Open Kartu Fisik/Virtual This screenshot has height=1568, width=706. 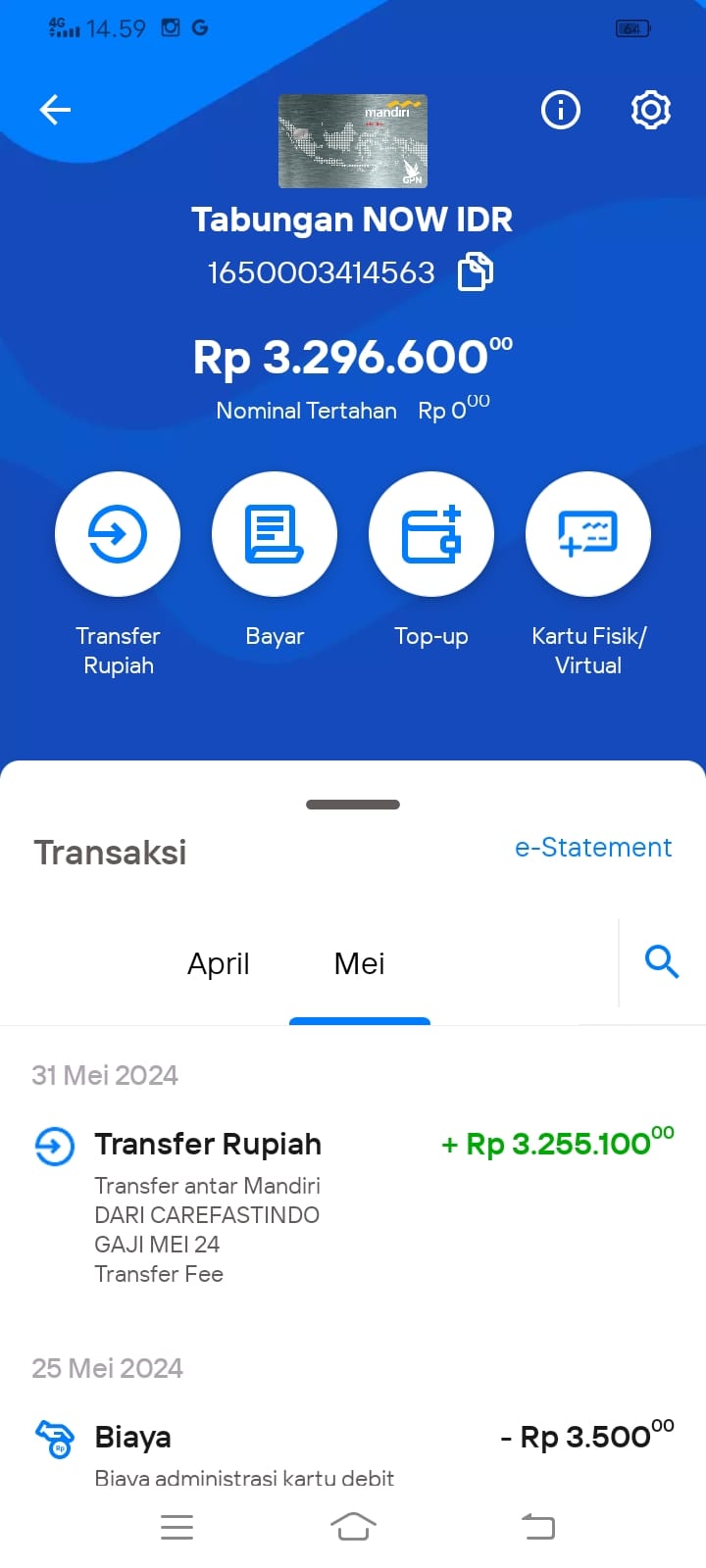tap(588, 534)
